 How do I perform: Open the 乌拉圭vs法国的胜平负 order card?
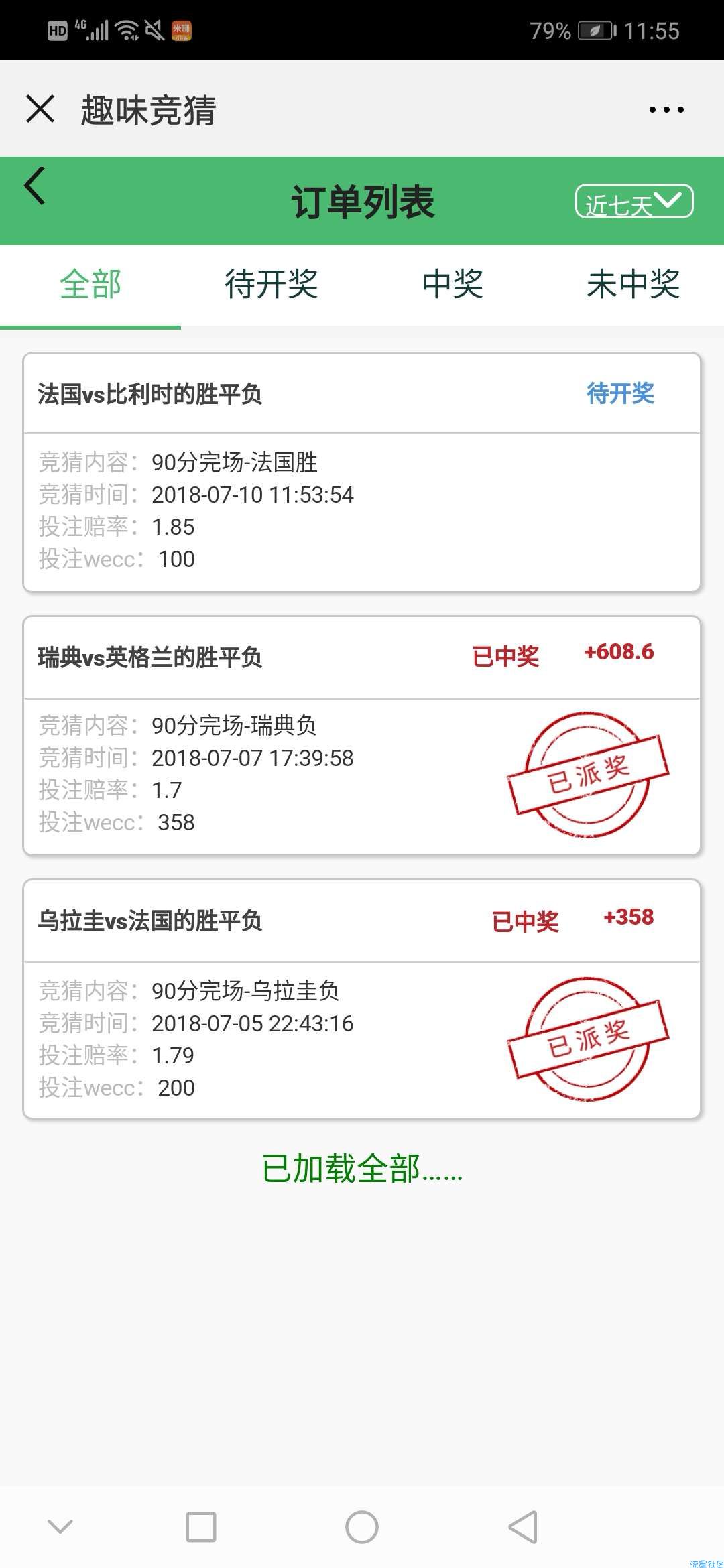point(362,999)
